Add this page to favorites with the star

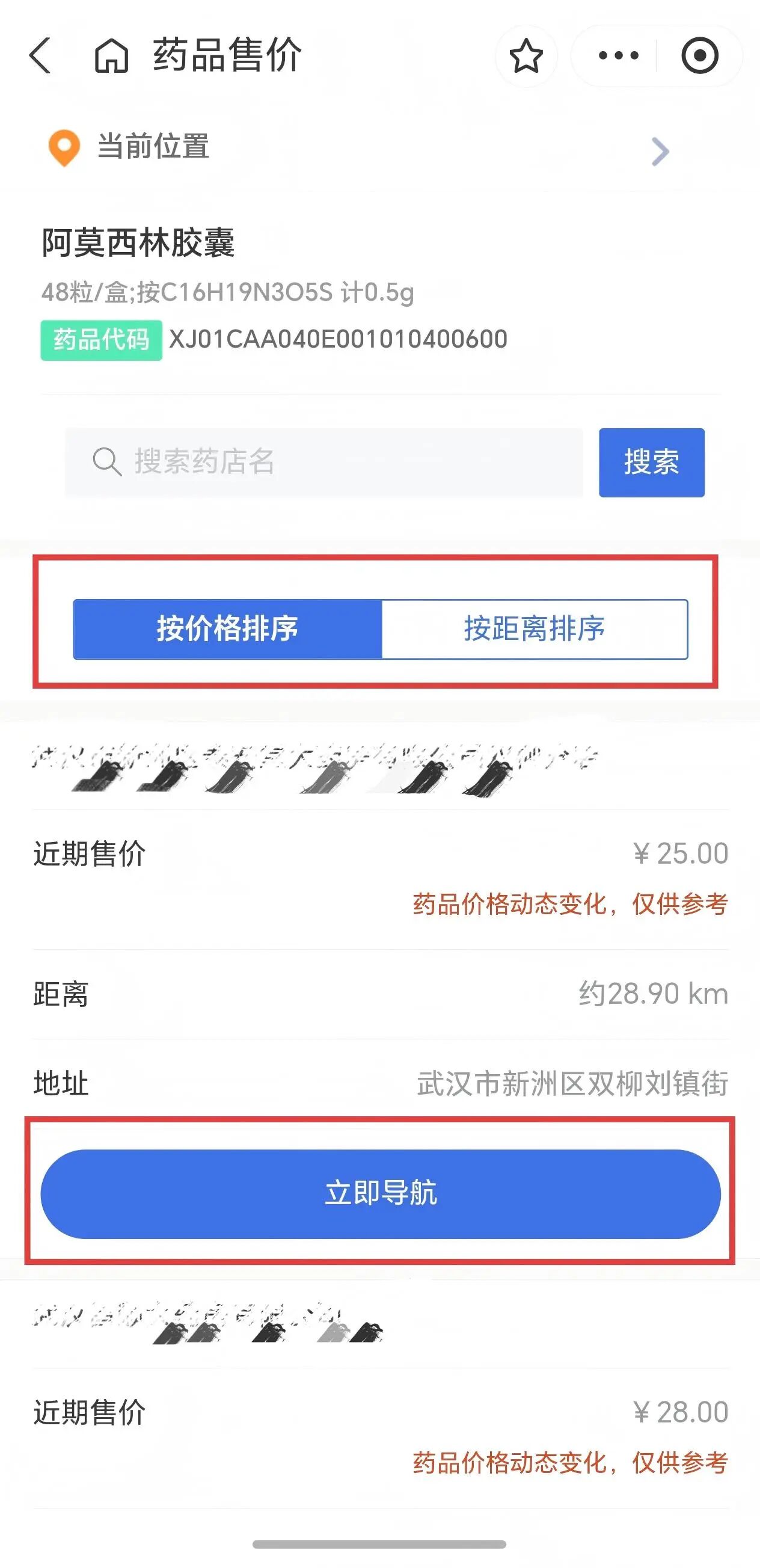[526, 56]
